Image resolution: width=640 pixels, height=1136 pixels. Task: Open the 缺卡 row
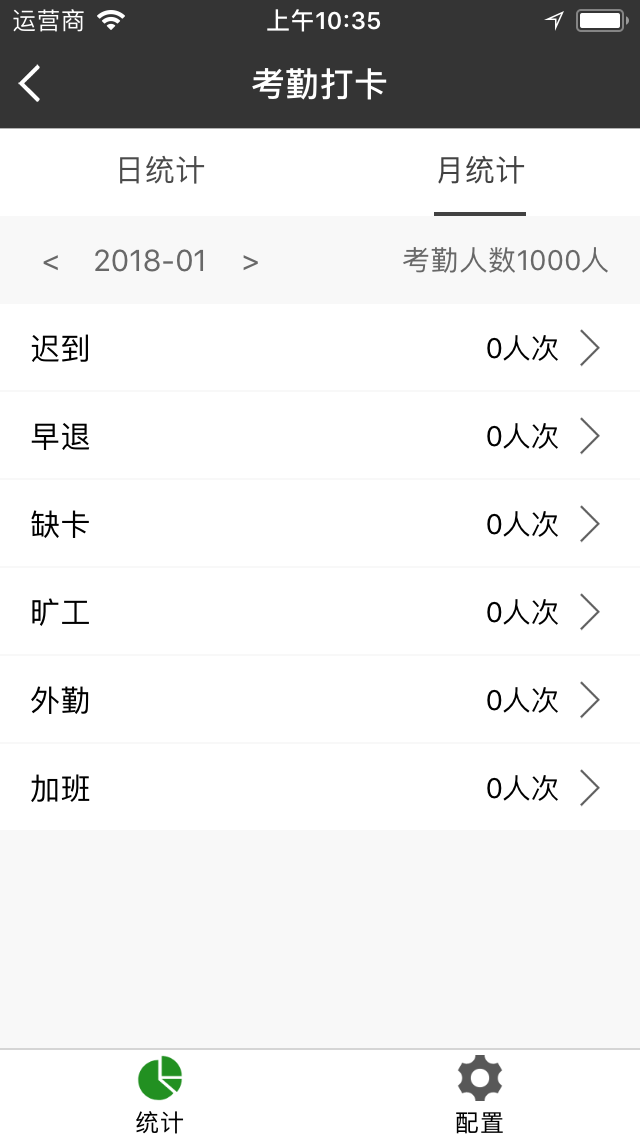coord(320,524)
